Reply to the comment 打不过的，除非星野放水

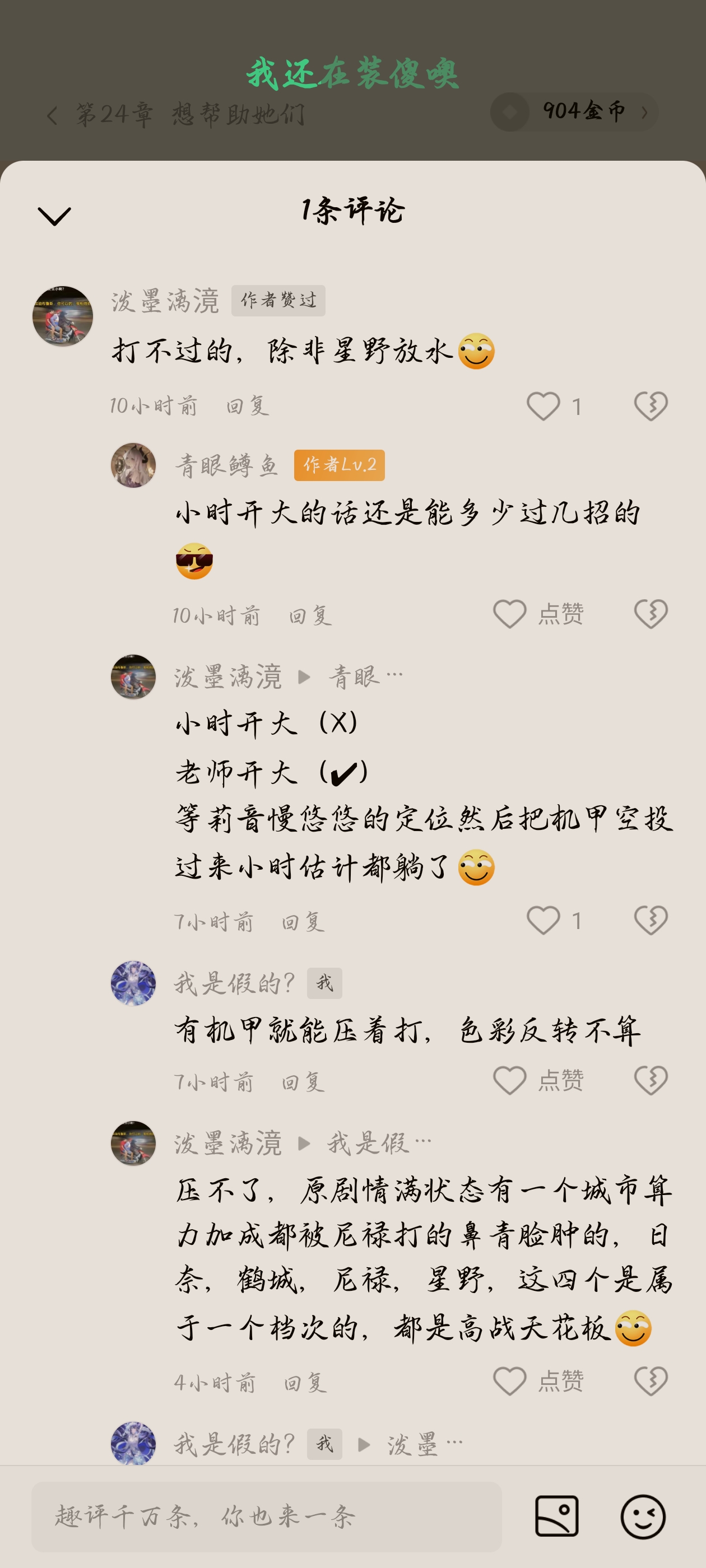(247, 406)
